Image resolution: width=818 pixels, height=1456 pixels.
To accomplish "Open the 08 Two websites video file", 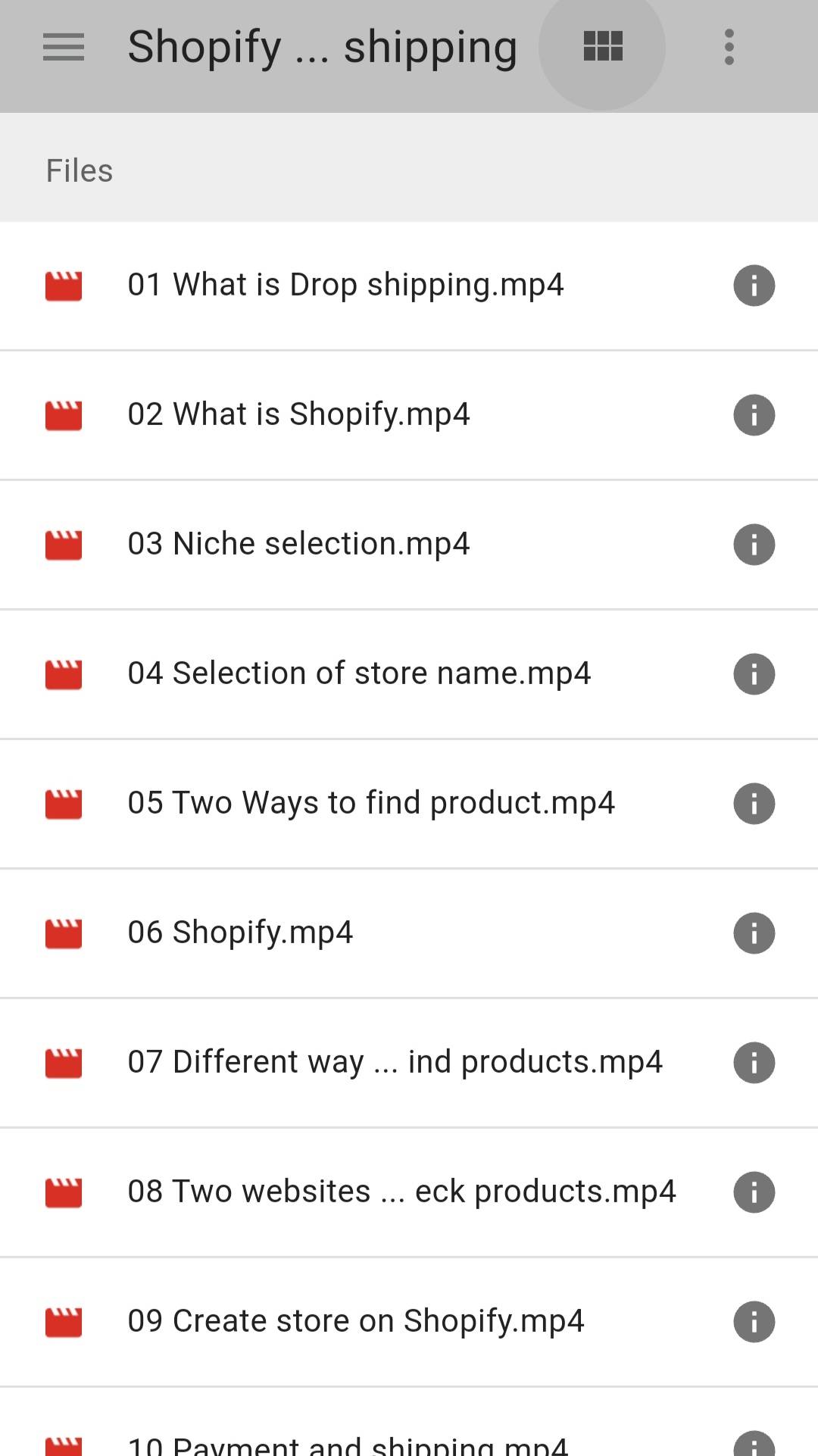I will (401, 1192).
